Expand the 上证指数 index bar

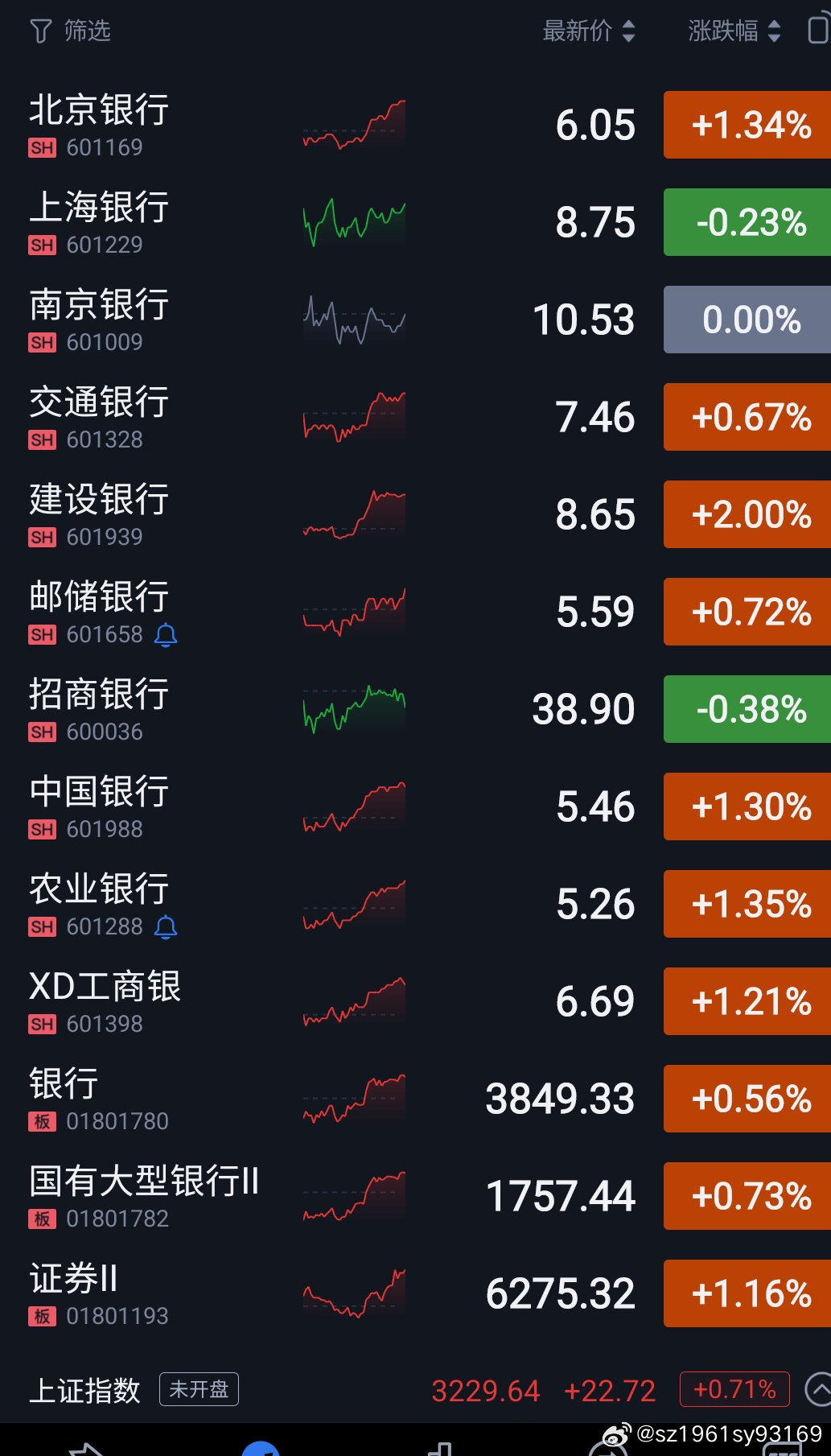click(818, 1389)
